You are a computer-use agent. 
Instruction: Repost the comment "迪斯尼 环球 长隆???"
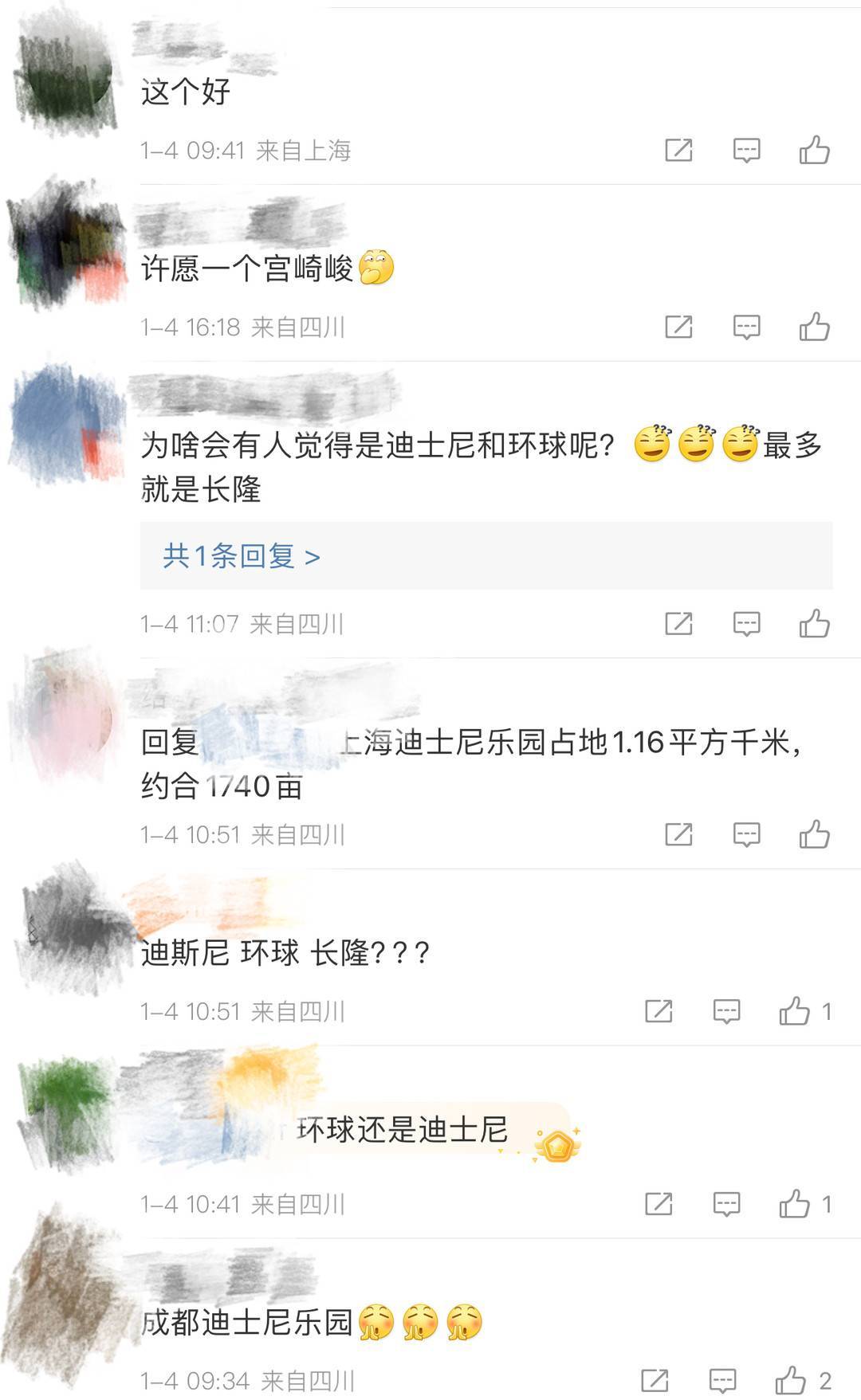[659, 1011]
